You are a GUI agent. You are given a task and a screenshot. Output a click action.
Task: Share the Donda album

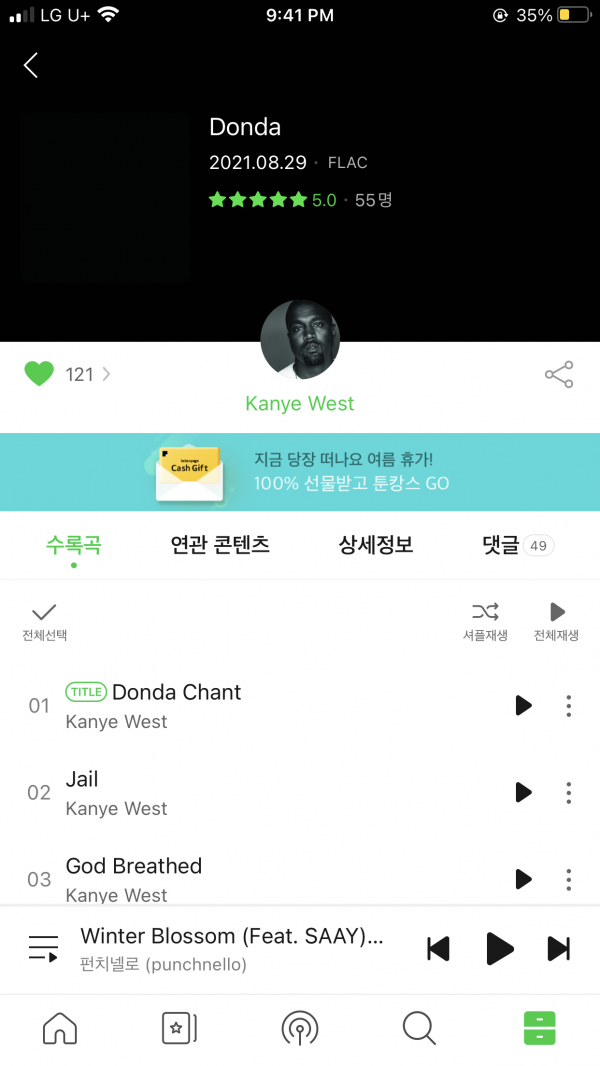pyautogui.click(x=559, y=375)
